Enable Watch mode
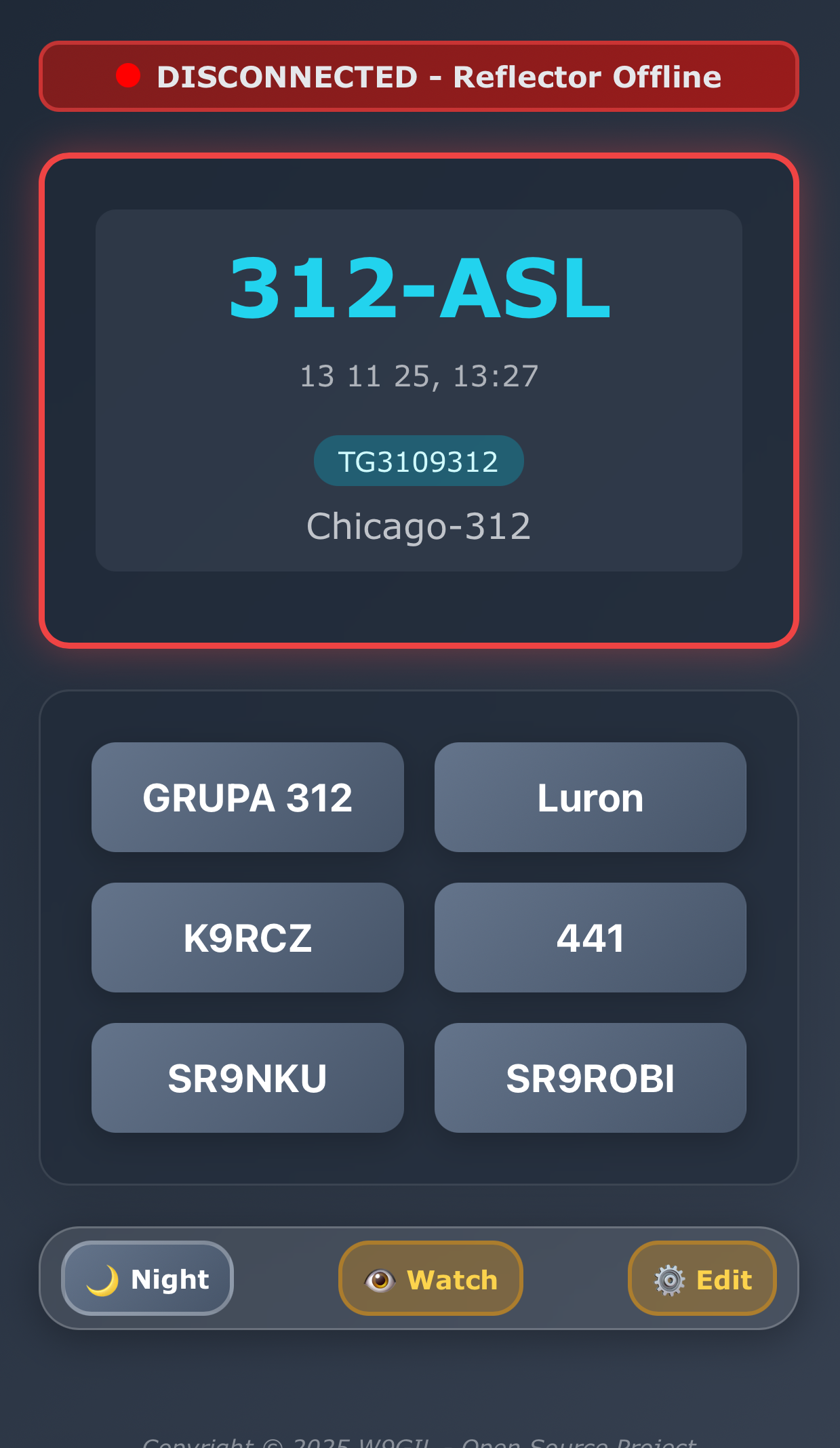Image resolution: width=840 pixels, height=1448 pixels. point(431,1279)
